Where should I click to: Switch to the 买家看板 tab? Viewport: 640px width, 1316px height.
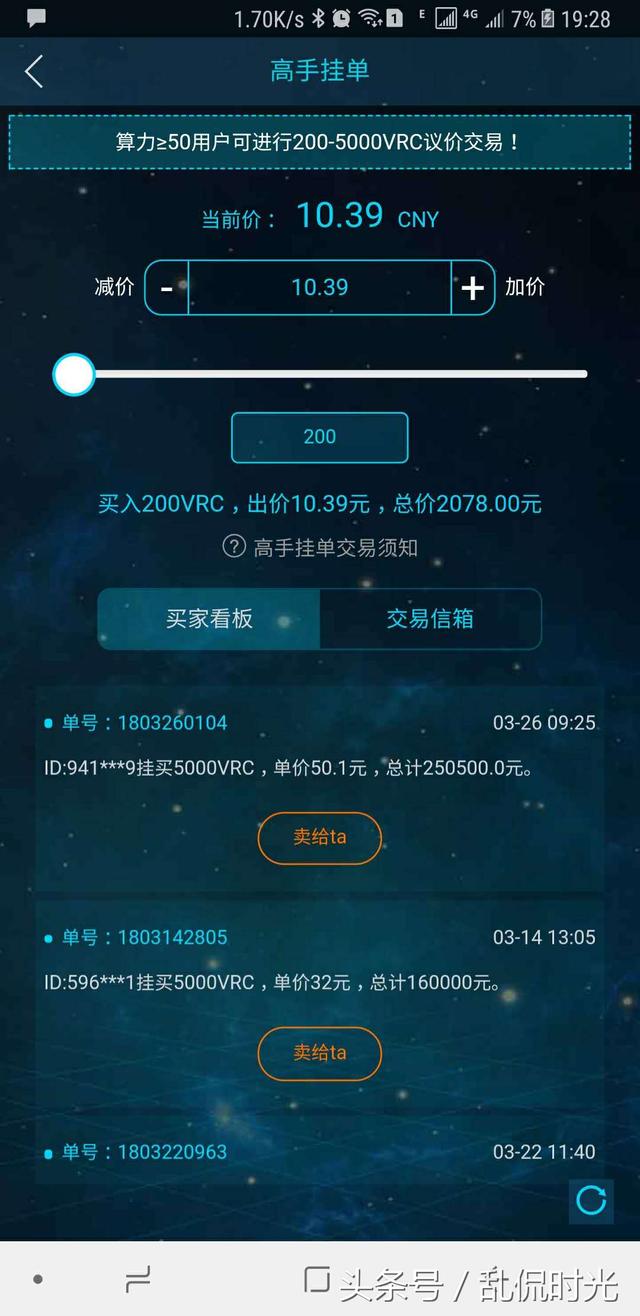[x=209, y=619]
